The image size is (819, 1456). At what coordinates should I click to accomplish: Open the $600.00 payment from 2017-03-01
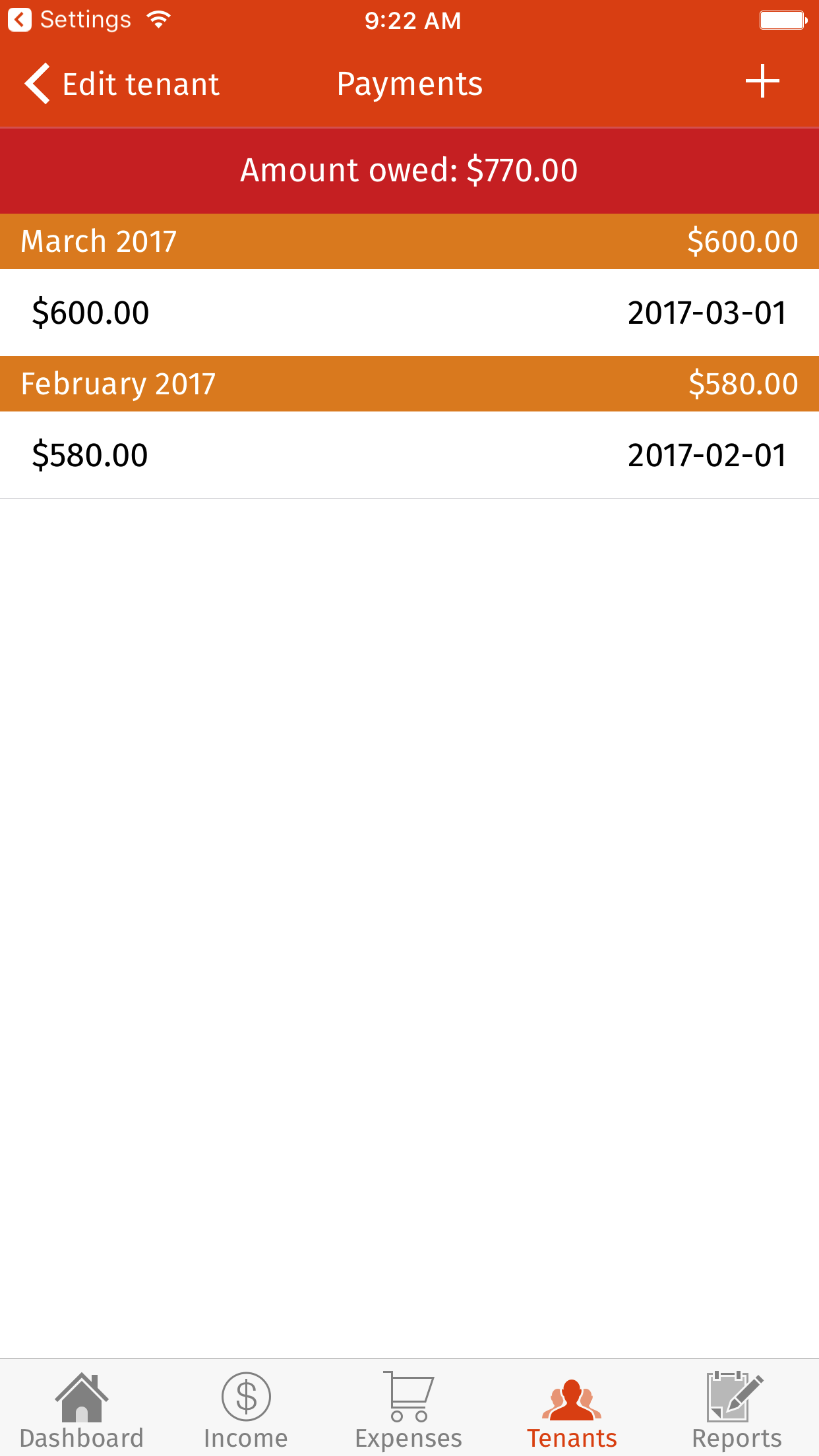(409, 313)
